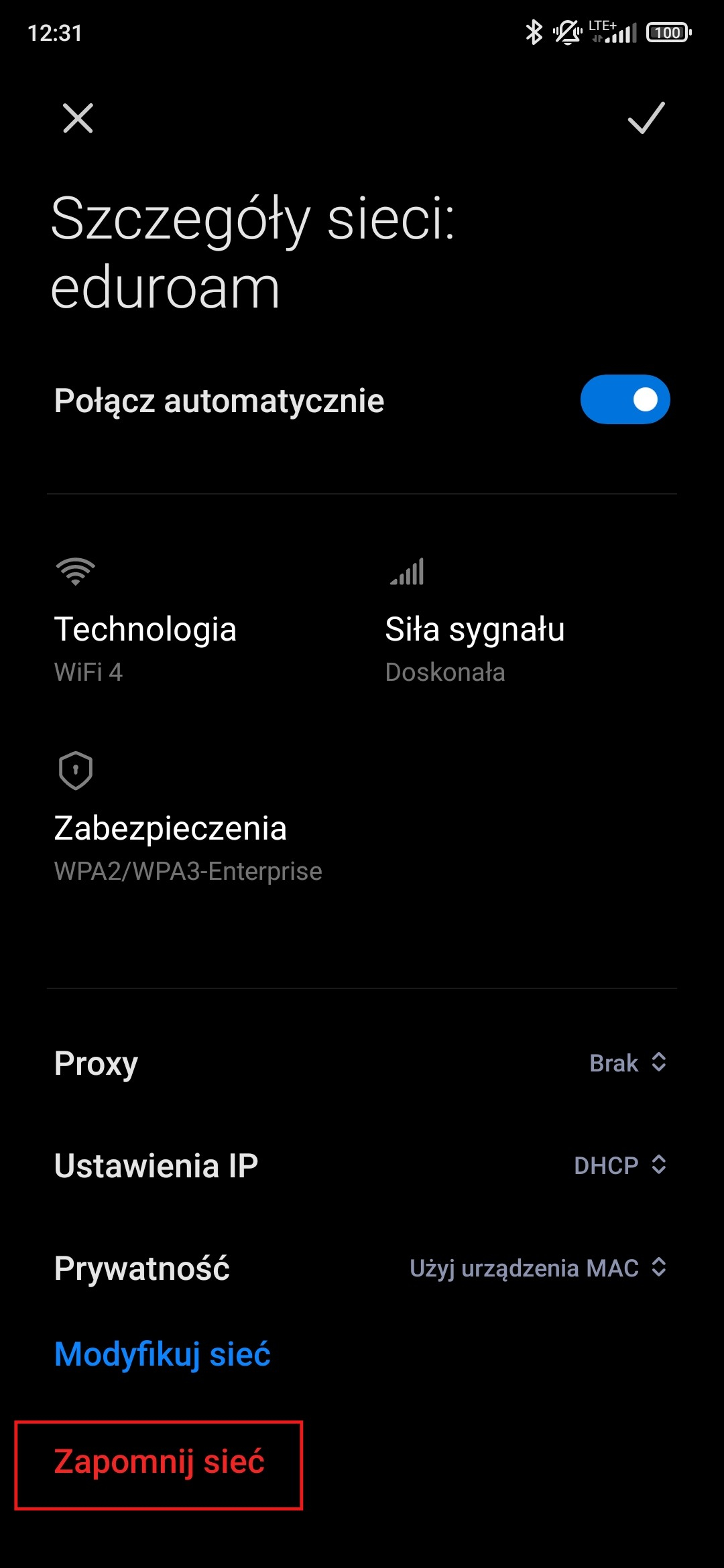Open Prywatność MAC address options
Screen dimensions: 724x1568
click(x=538, y=1268)
